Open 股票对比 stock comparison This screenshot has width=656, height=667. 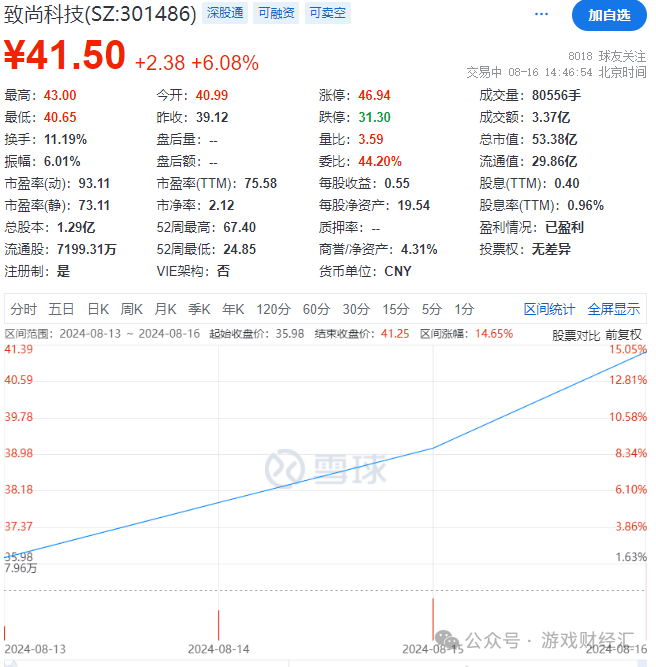point(576,333)
